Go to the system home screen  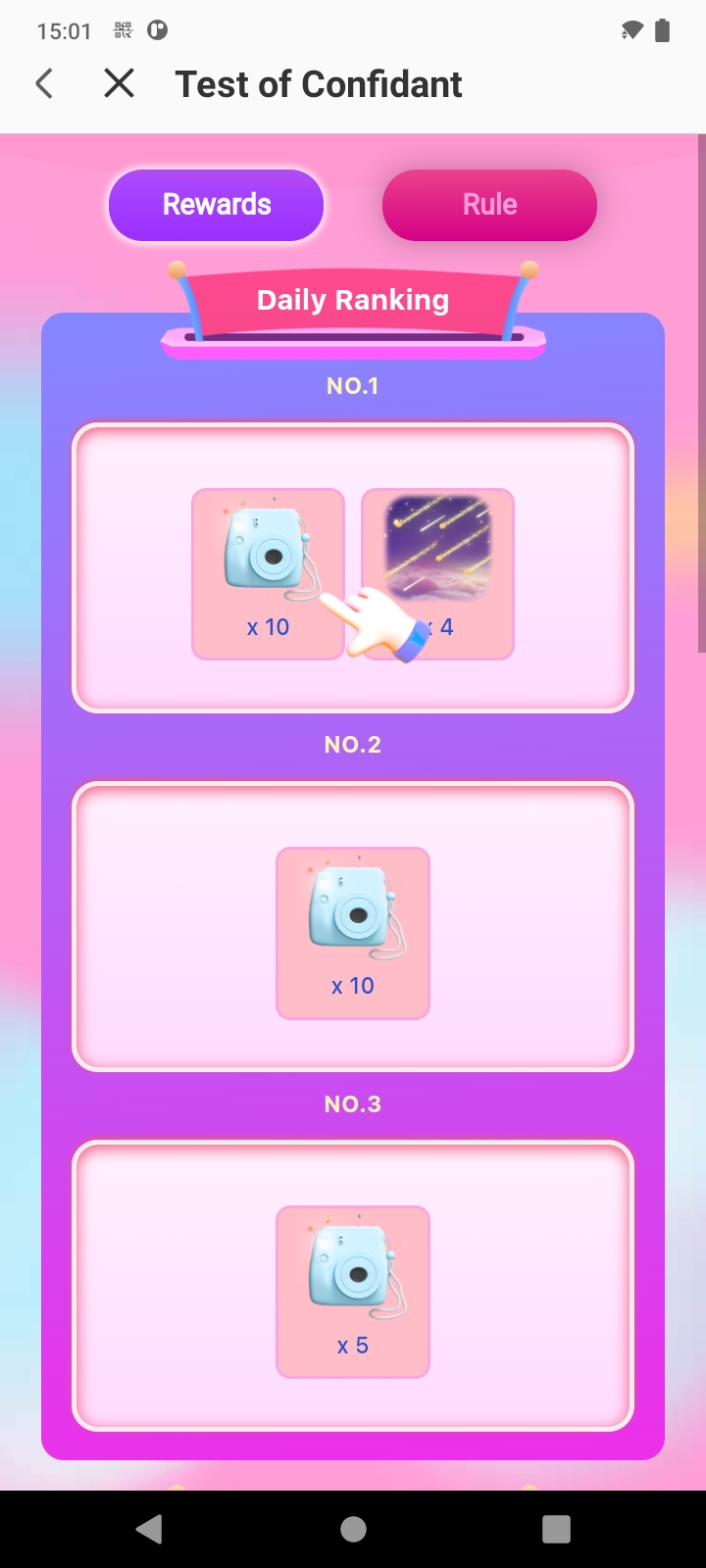[x=353, y=1529]
